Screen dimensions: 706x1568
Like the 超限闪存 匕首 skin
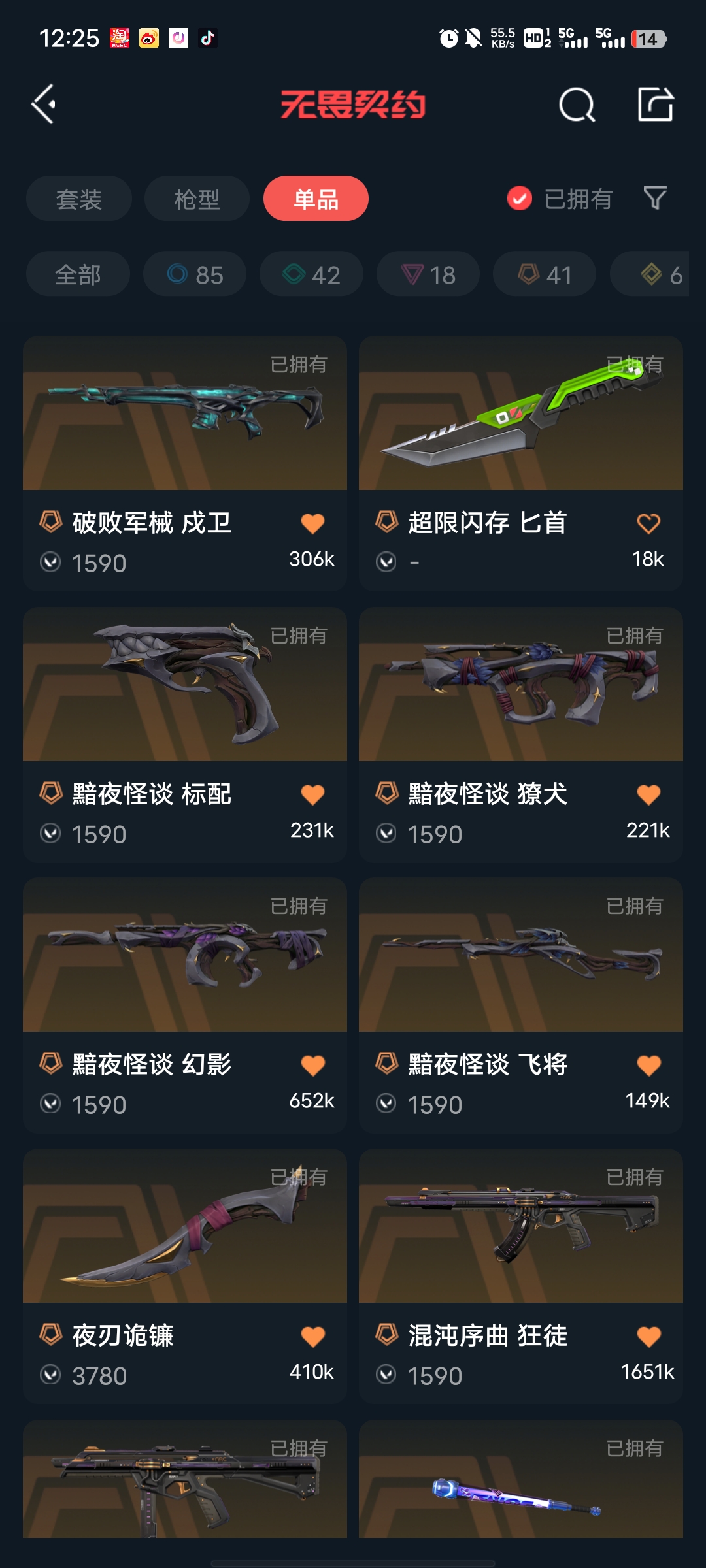point(648,523)
